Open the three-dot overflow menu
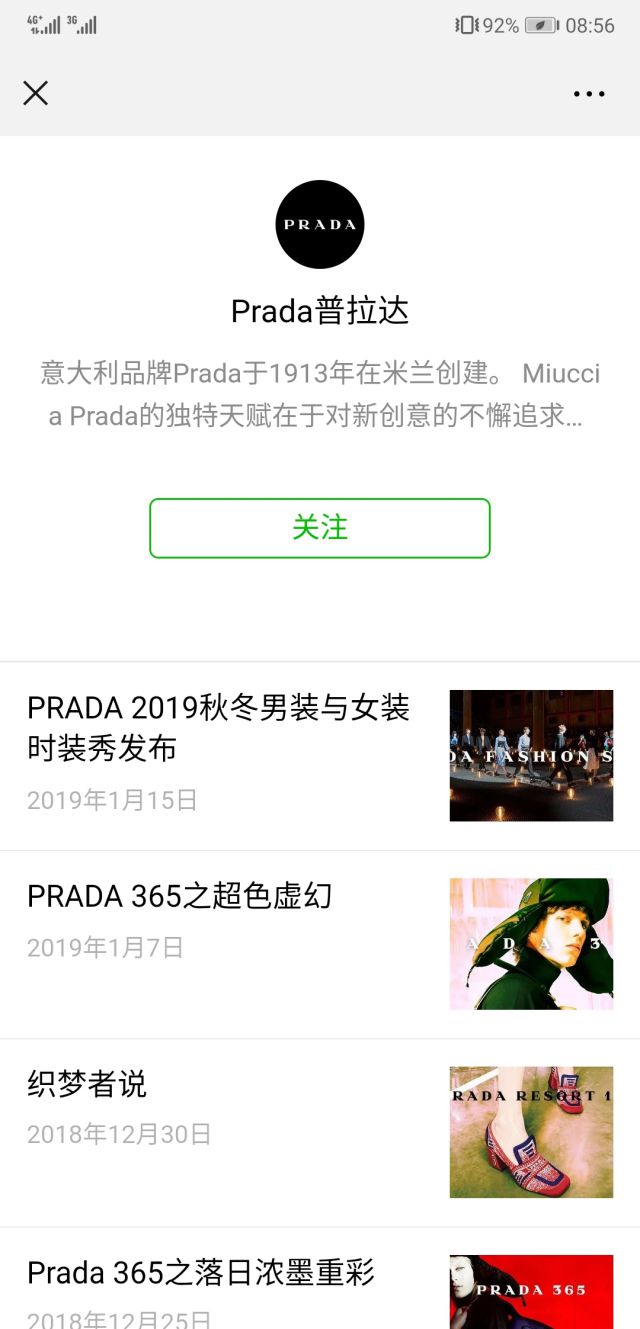The image size is (640, 1329). pos(589,94)
